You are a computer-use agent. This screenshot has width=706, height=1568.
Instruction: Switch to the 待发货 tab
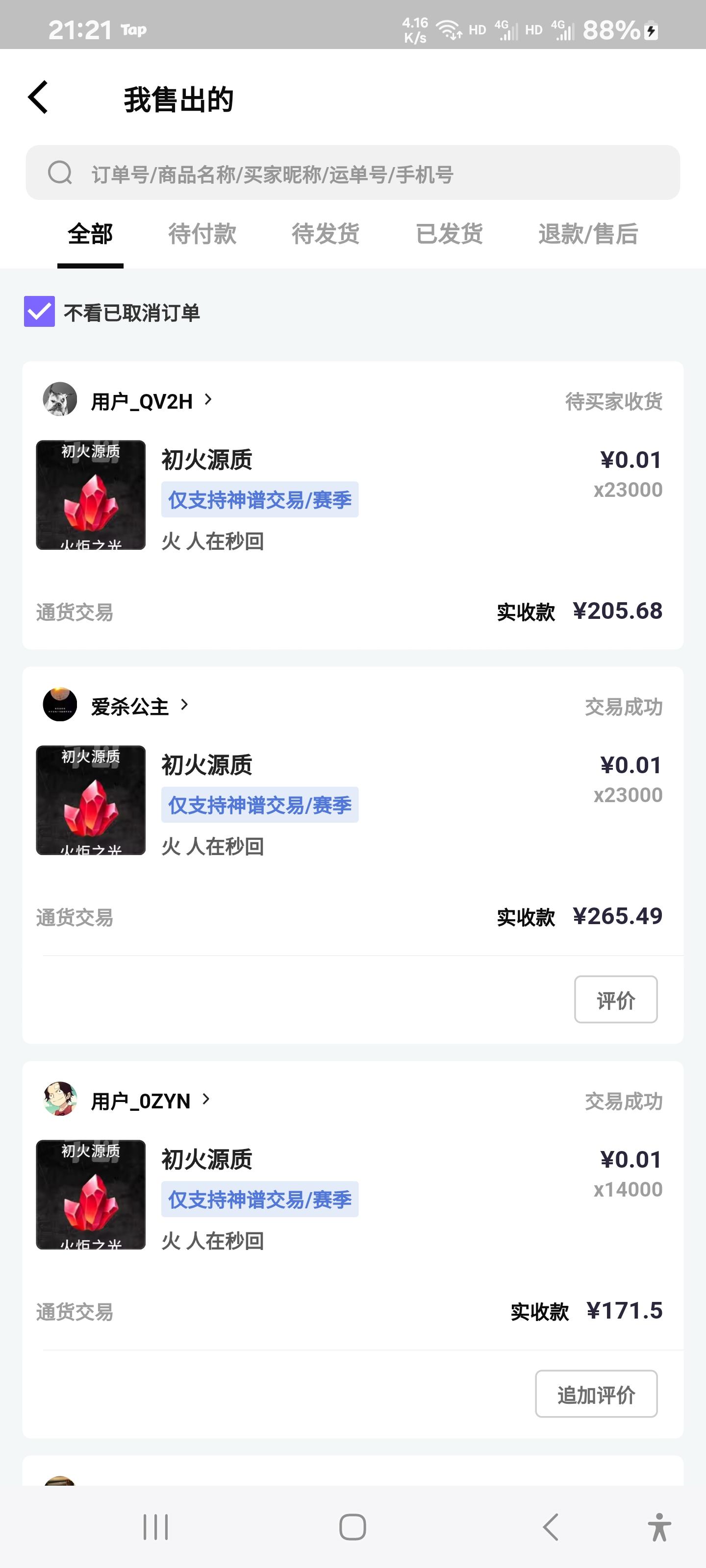(x=327, y=233)
